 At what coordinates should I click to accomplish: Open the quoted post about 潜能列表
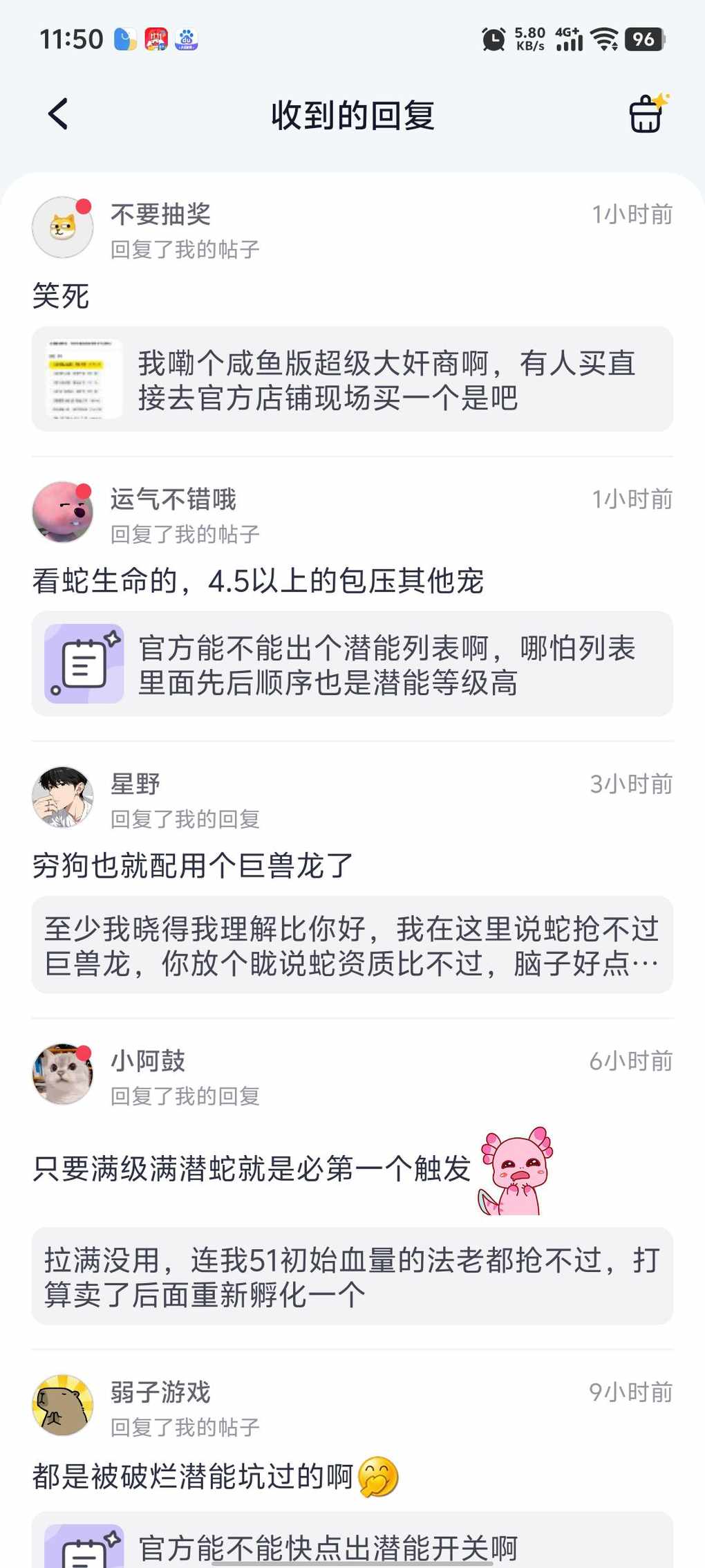(x=352, y=665)
